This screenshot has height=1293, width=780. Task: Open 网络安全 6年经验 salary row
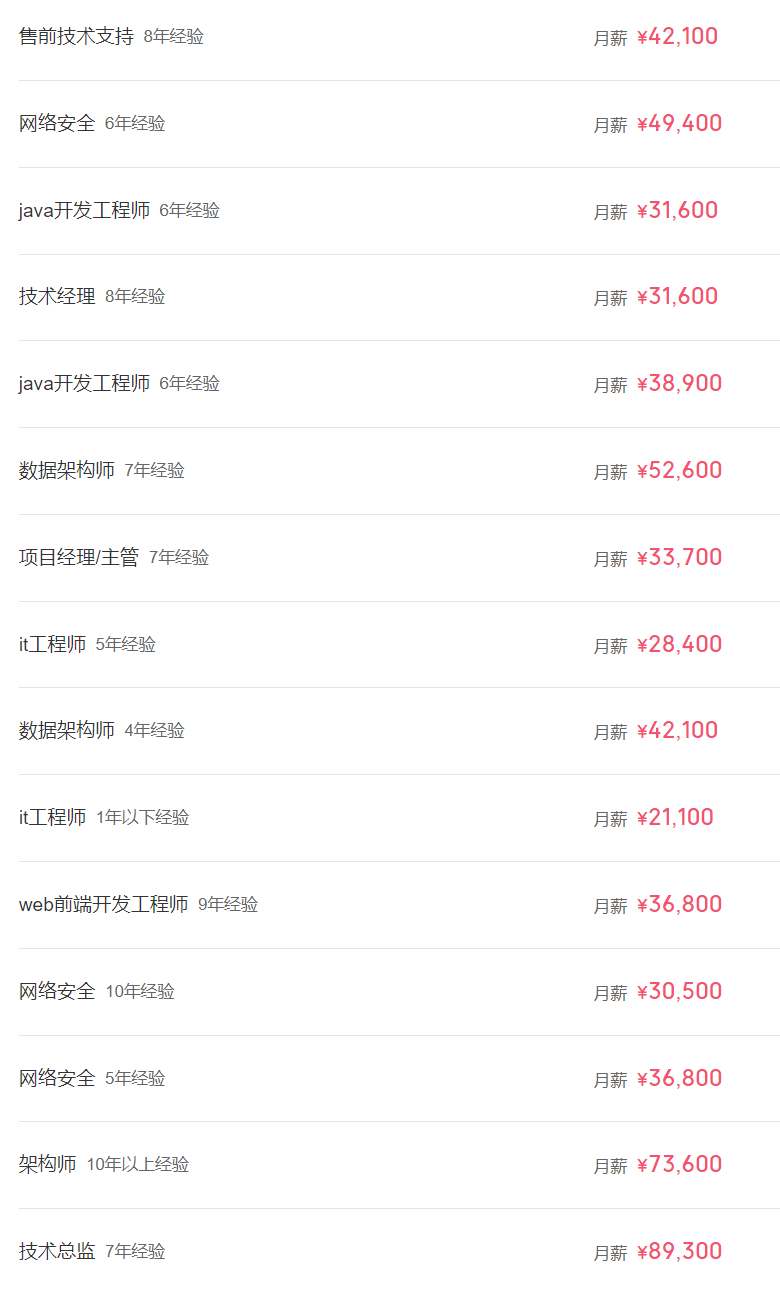(x=399, y=124)
